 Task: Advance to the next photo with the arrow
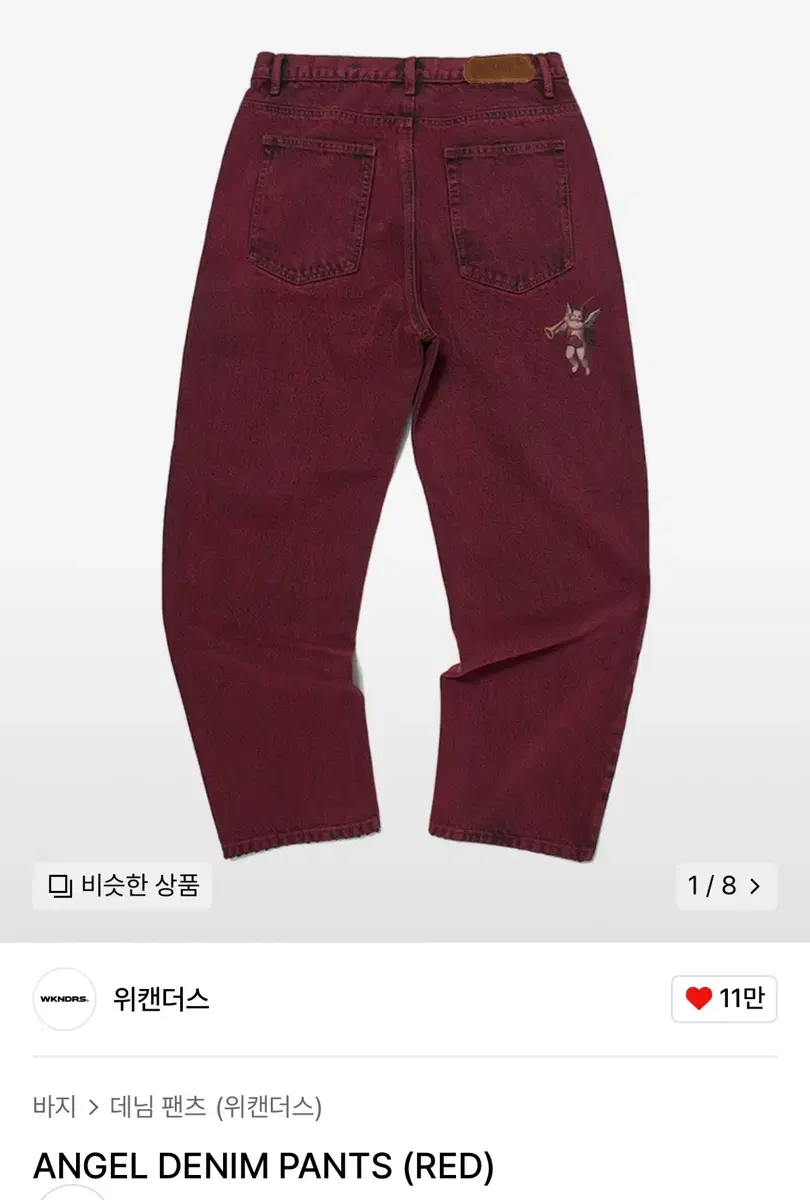[x=753, y=885]
